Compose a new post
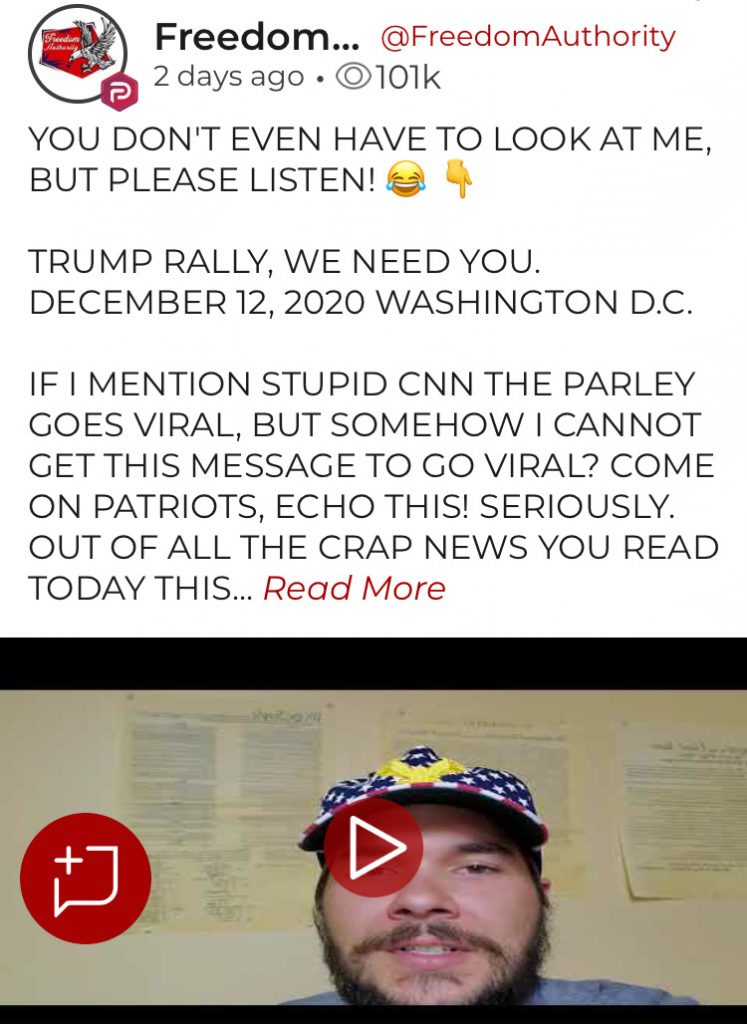This screenshot has height=1024, width=747. [86, 878]
